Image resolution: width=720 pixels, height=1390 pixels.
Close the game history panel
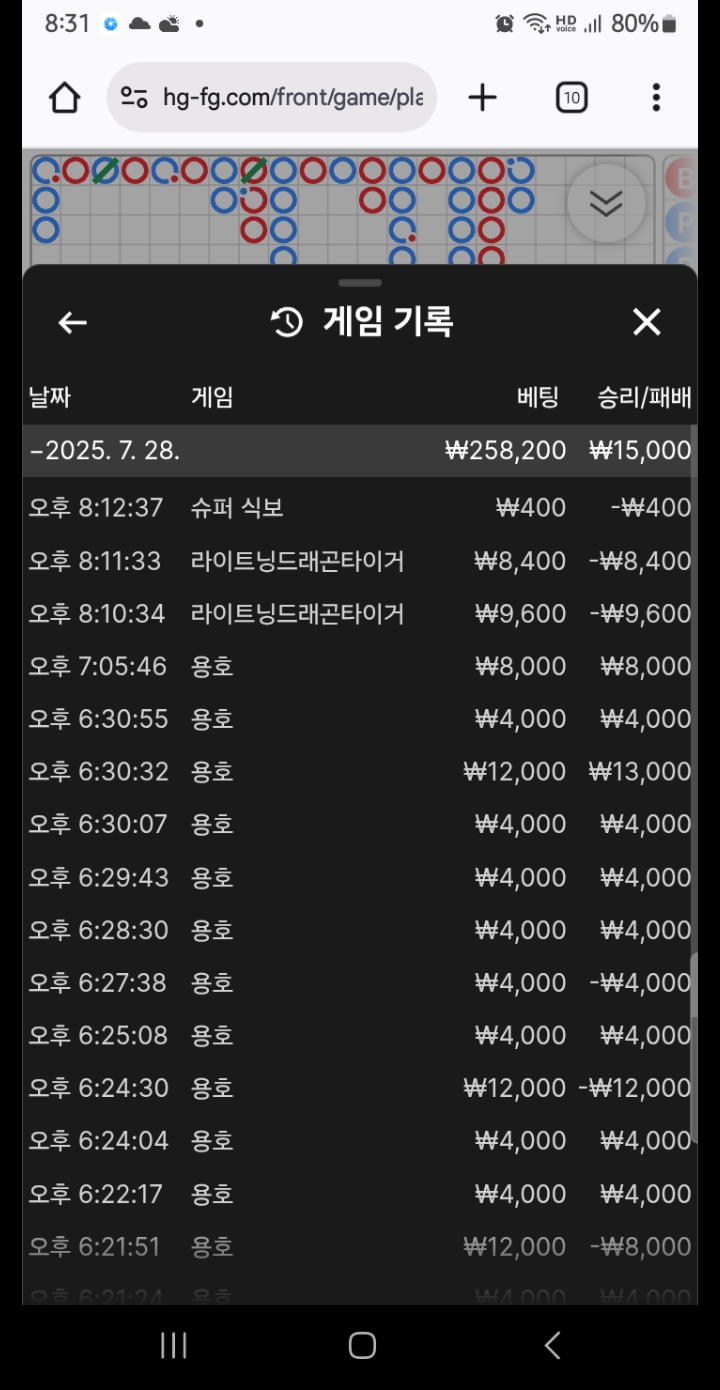pyautogui.click(x=647, y=322)
